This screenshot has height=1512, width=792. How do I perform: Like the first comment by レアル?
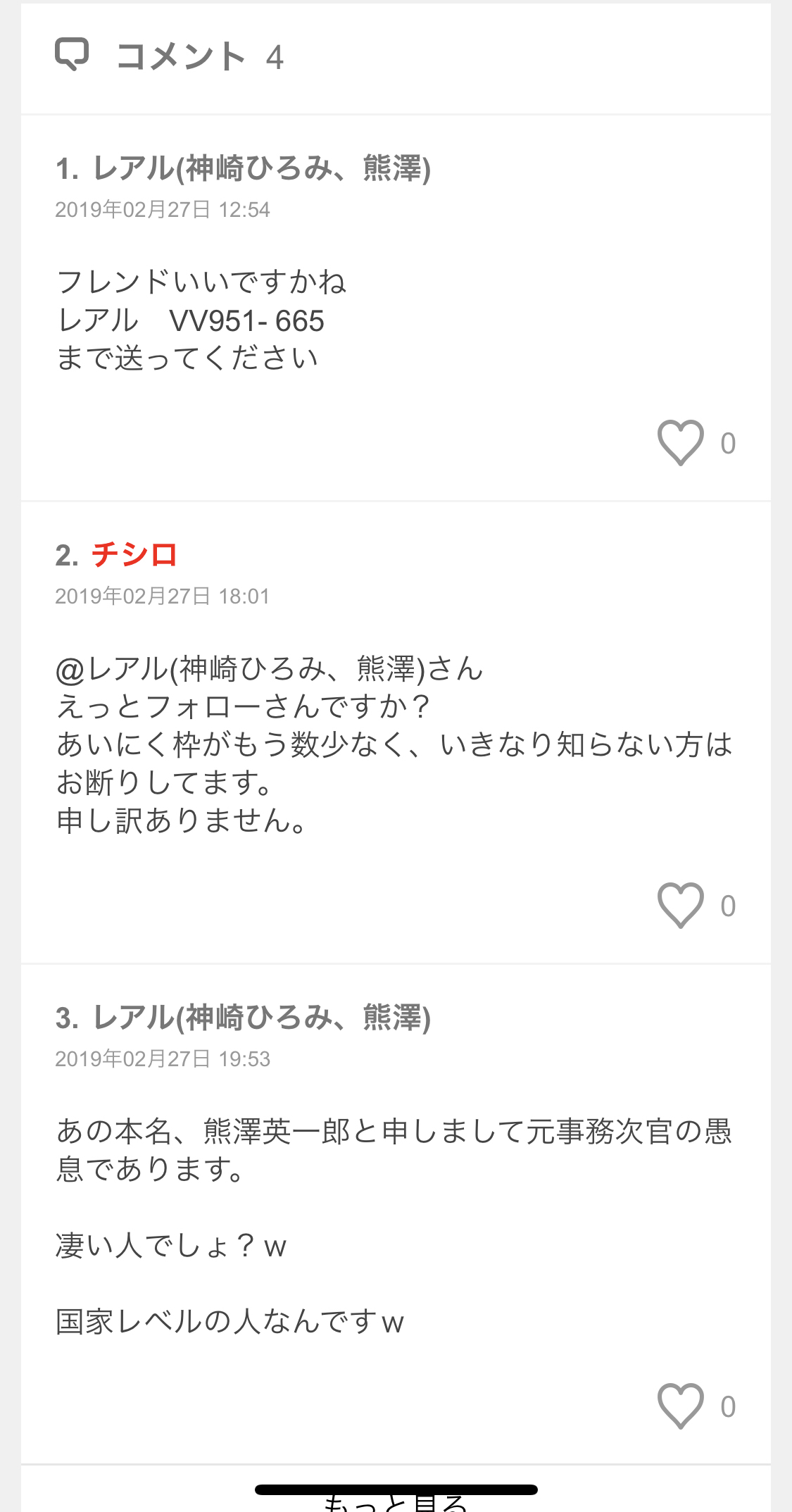click(680, 443)
